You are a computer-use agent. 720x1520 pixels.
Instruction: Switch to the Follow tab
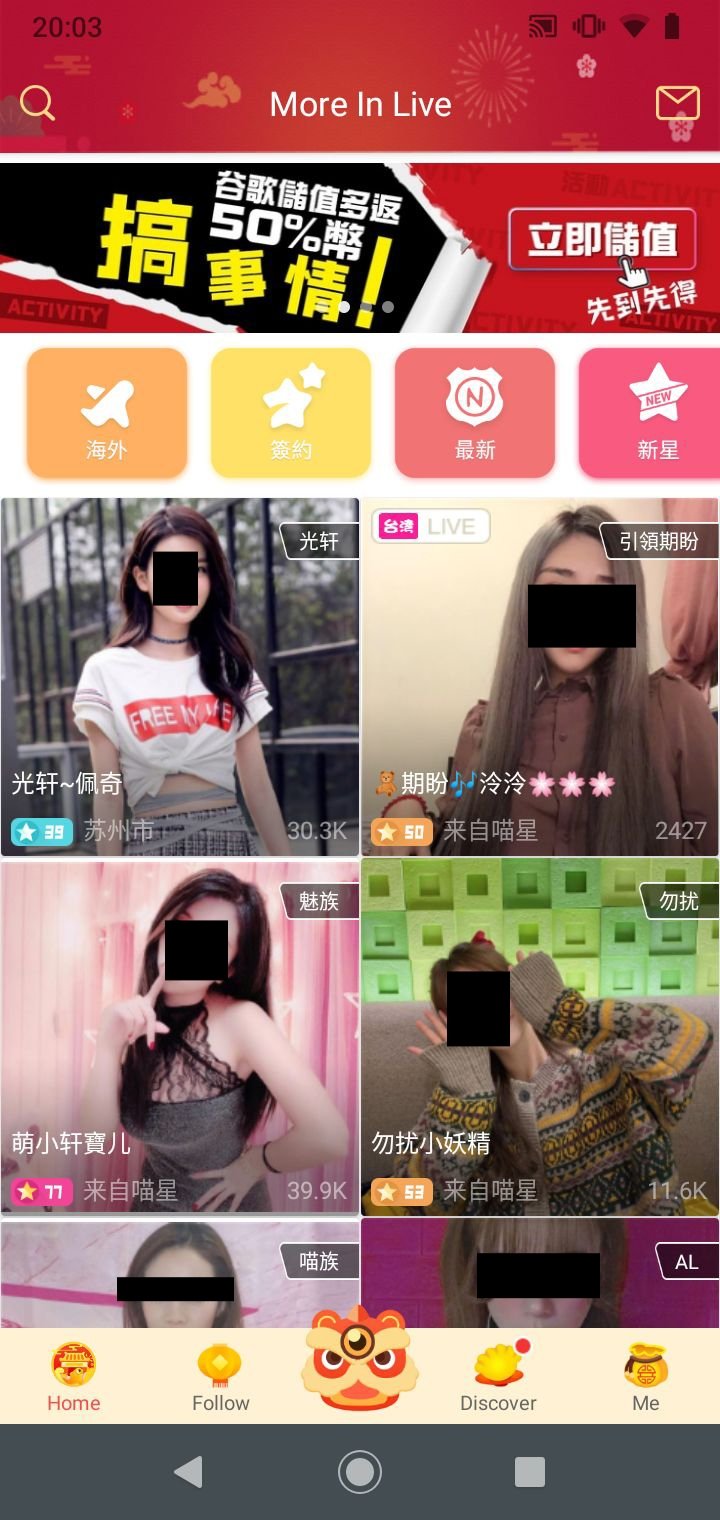(x=220, y=1377)
